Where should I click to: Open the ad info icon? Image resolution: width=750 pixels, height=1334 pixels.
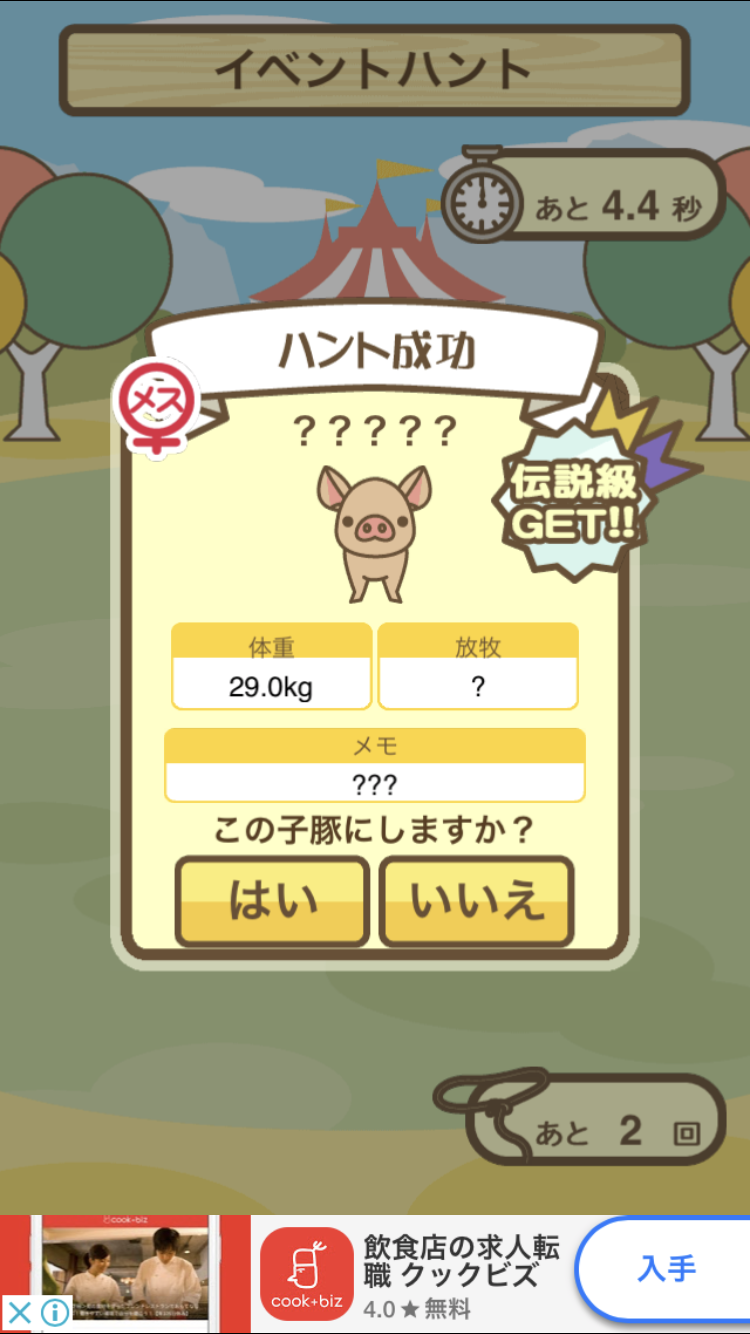coord(55,1312)
